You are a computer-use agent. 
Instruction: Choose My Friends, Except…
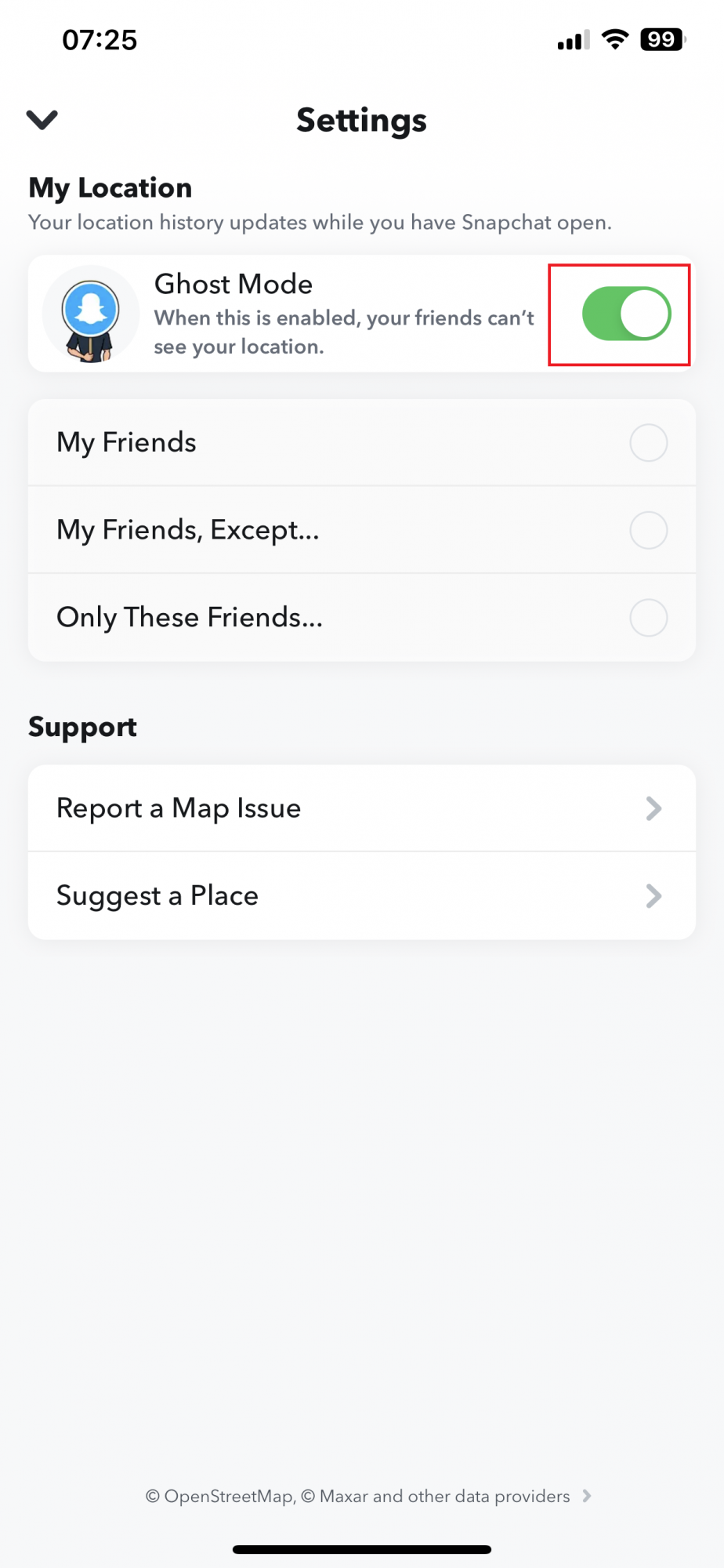pos(362,530)
